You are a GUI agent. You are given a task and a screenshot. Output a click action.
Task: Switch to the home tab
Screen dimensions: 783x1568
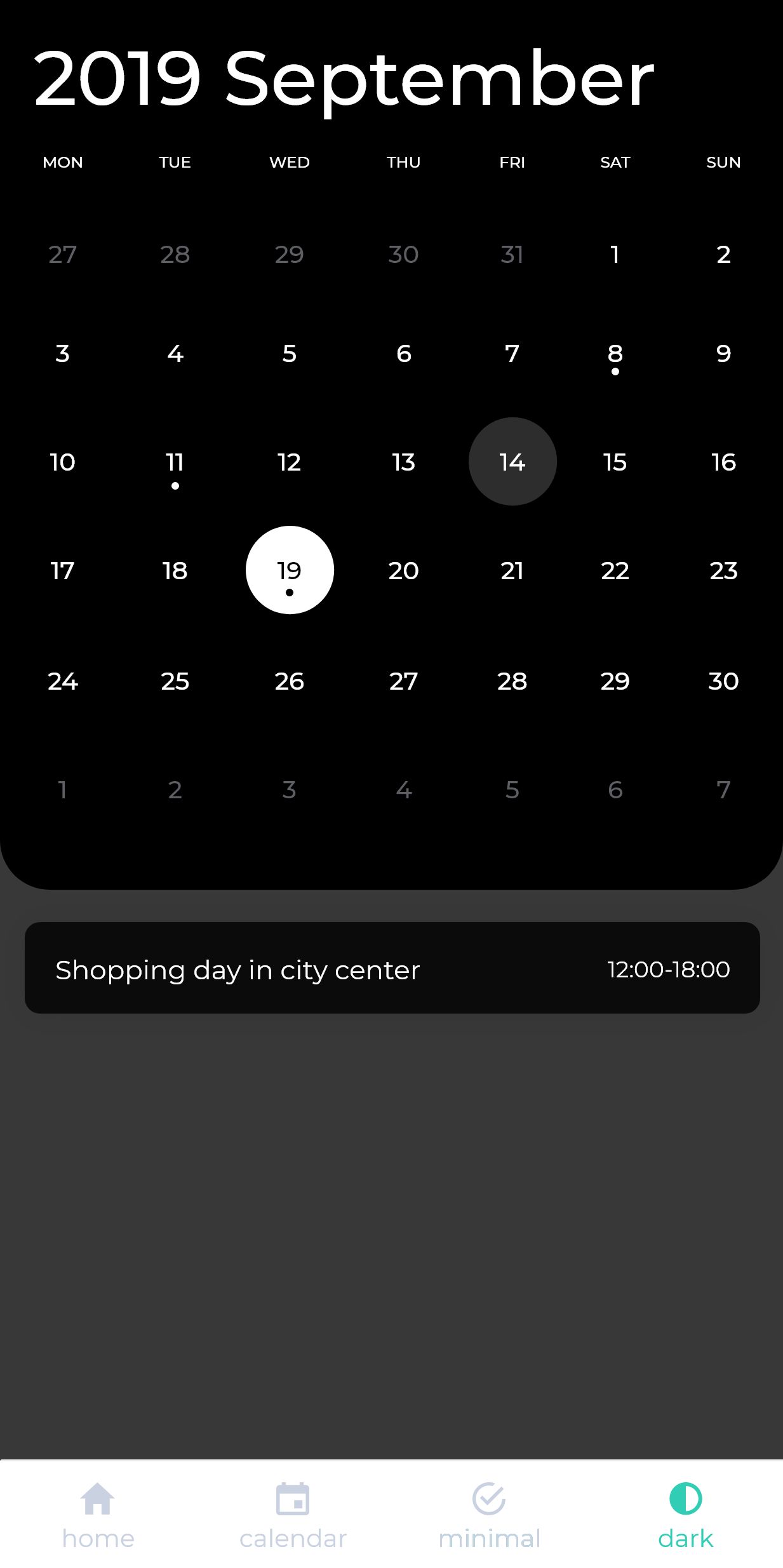pos(98,1515)
